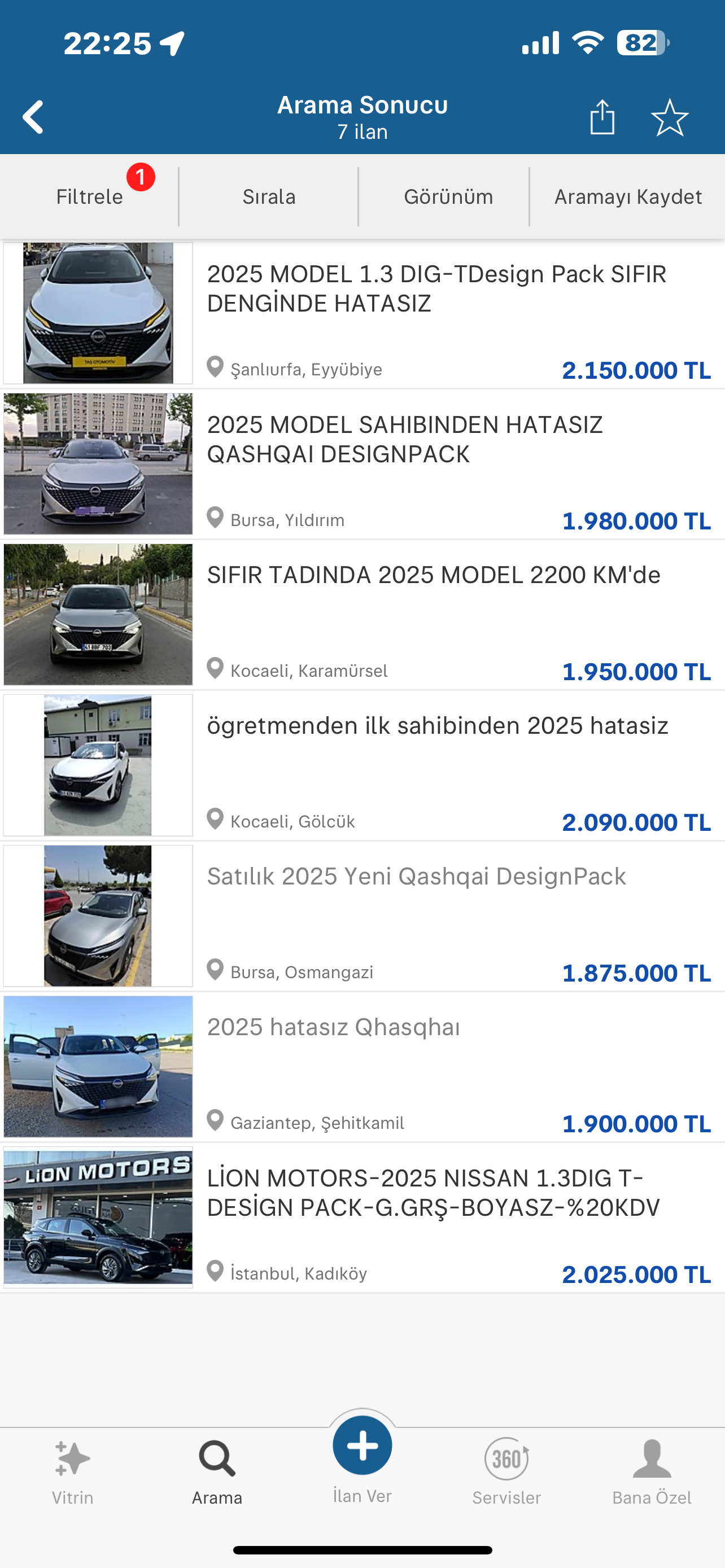Select the Arama tab
725x1568 pixels.
[x=217, y=1472]
